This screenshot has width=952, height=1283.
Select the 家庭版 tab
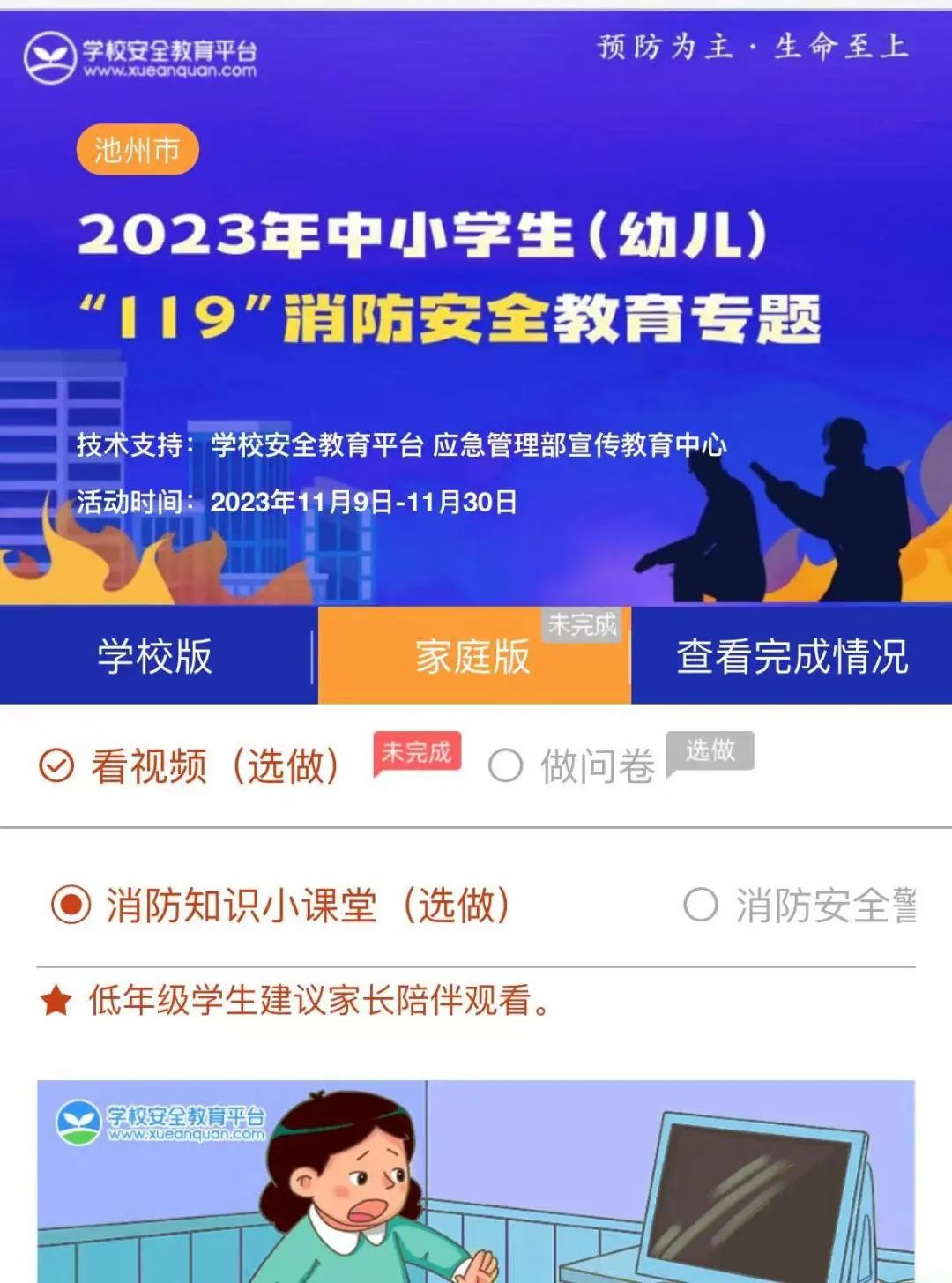point(473,657)
